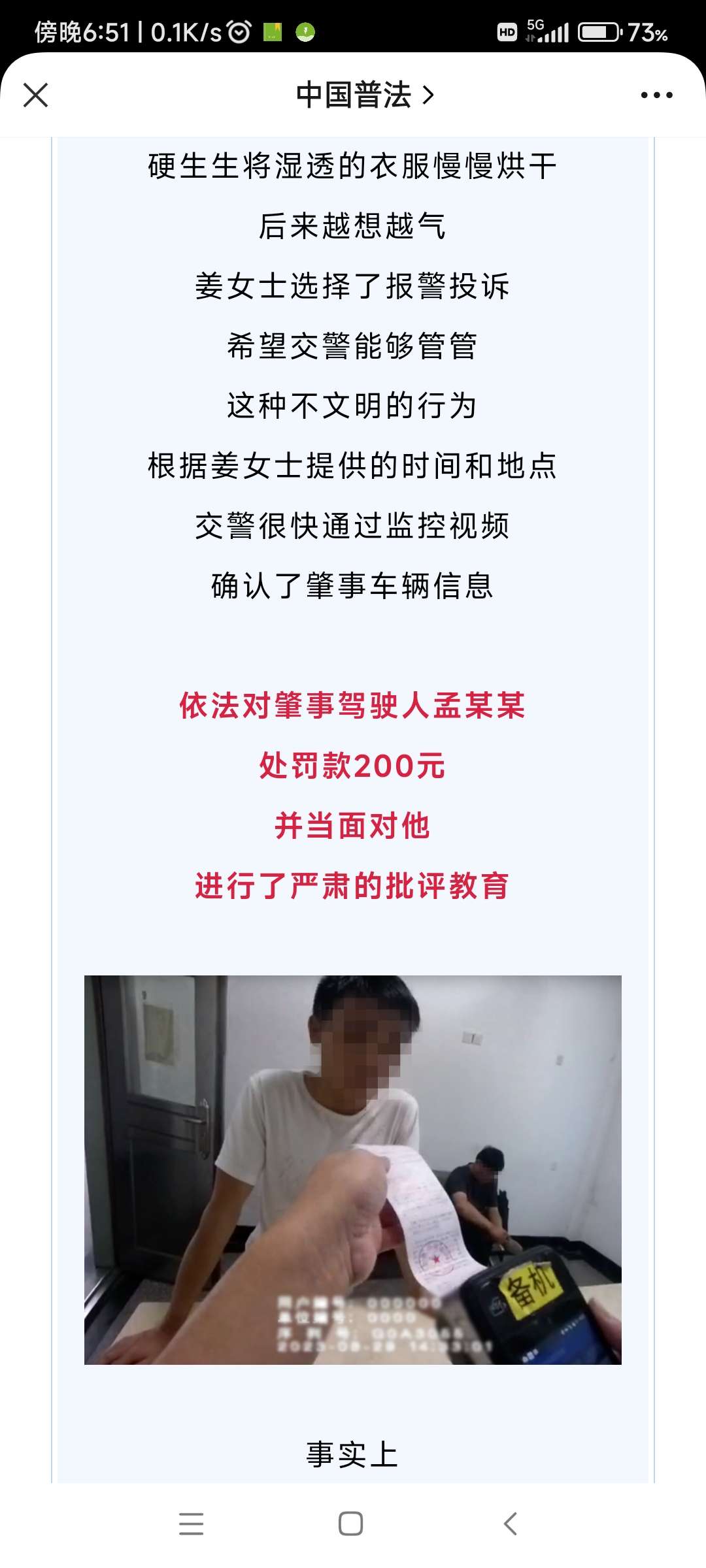The image size is (706, 1568).
Task: Close the article with the X button
Action: click(35, 95)
